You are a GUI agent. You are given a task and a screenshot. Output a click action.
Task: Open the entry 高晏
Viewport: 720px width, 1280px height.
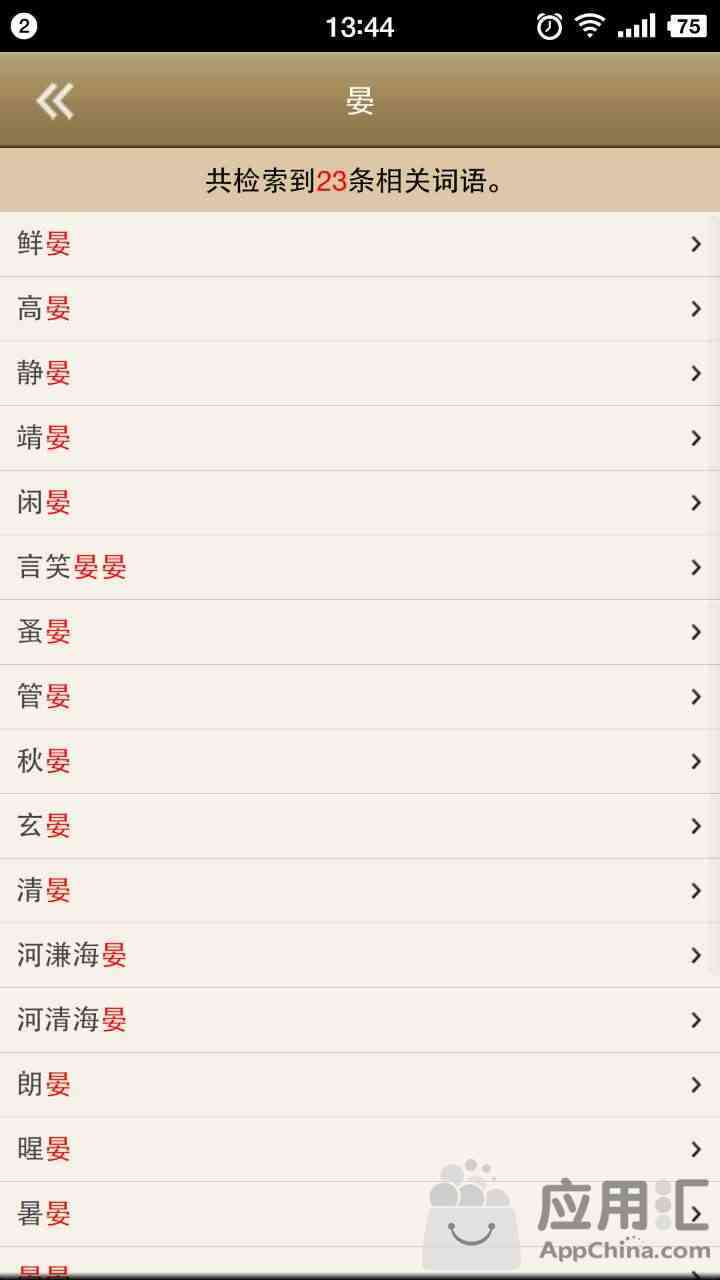[360, 309]
